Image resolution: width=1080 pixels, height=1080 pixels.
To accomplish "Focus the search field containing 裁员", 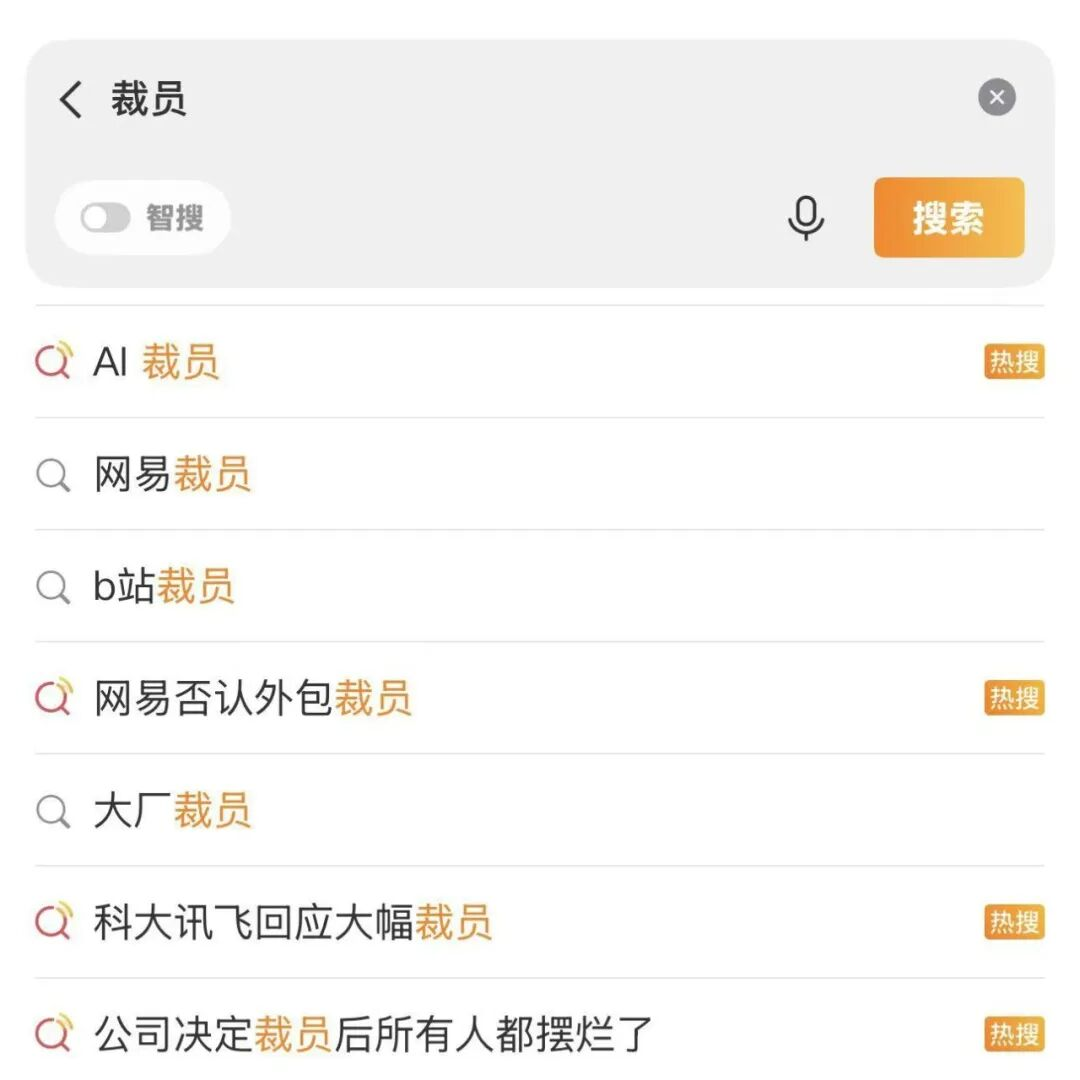I will click(500, 100).
